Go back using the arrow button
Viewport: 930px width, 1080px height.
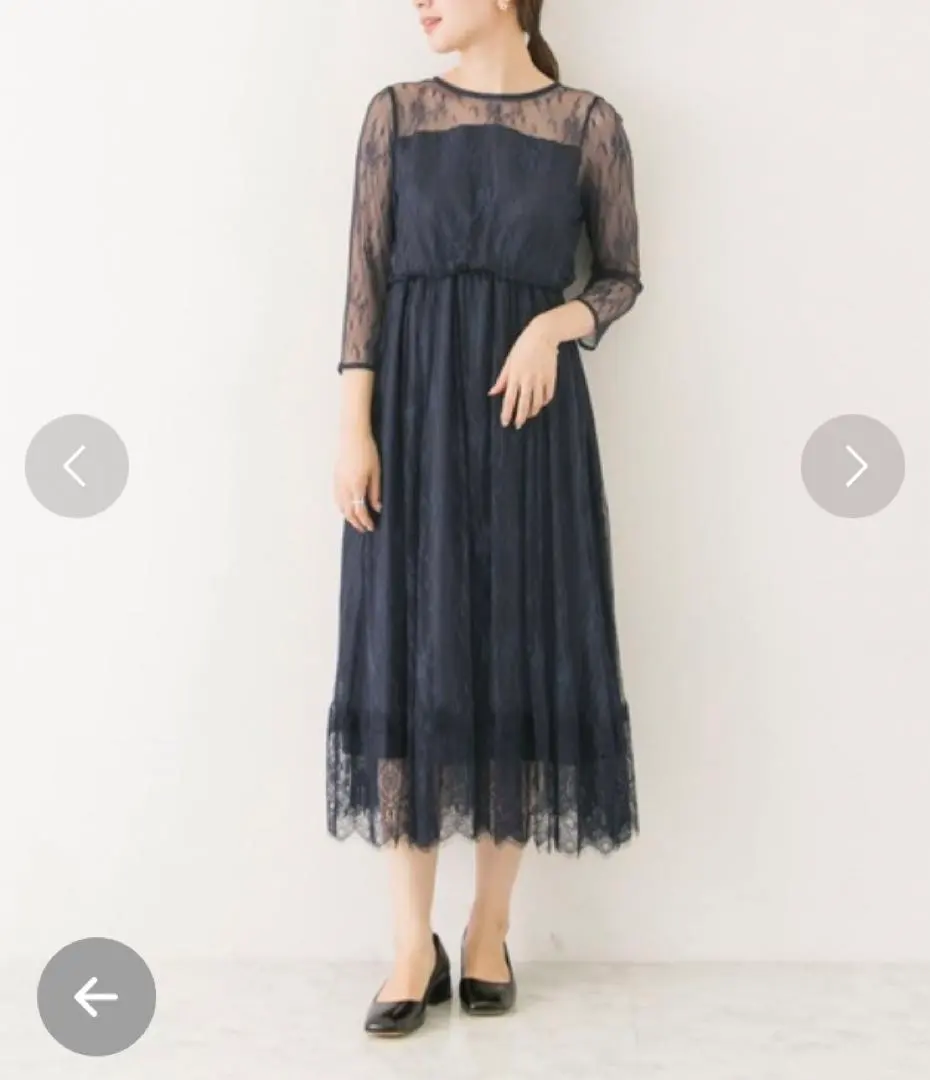pos(96,996)
